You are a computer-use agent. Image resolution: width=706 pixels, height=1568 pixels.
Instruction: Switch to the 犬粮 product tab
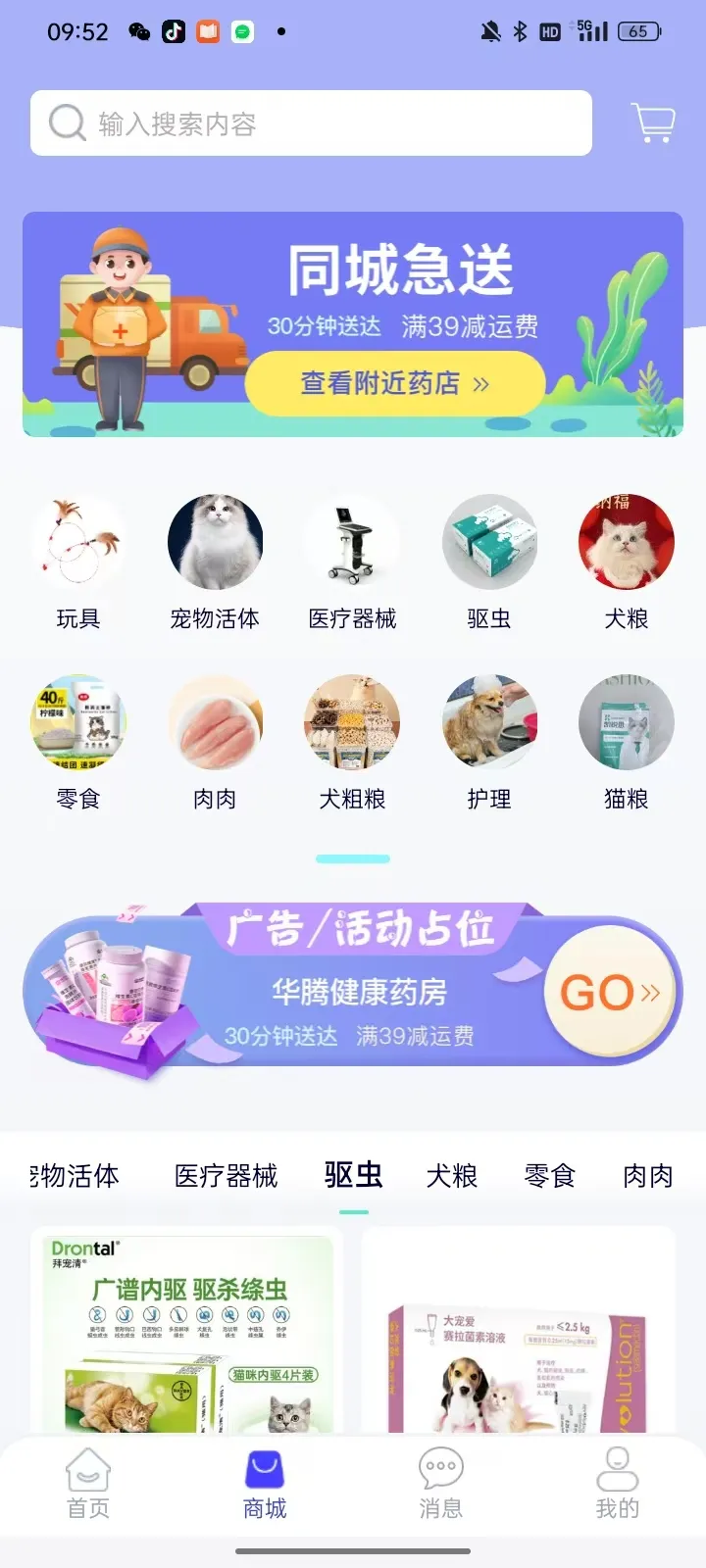450,1175
